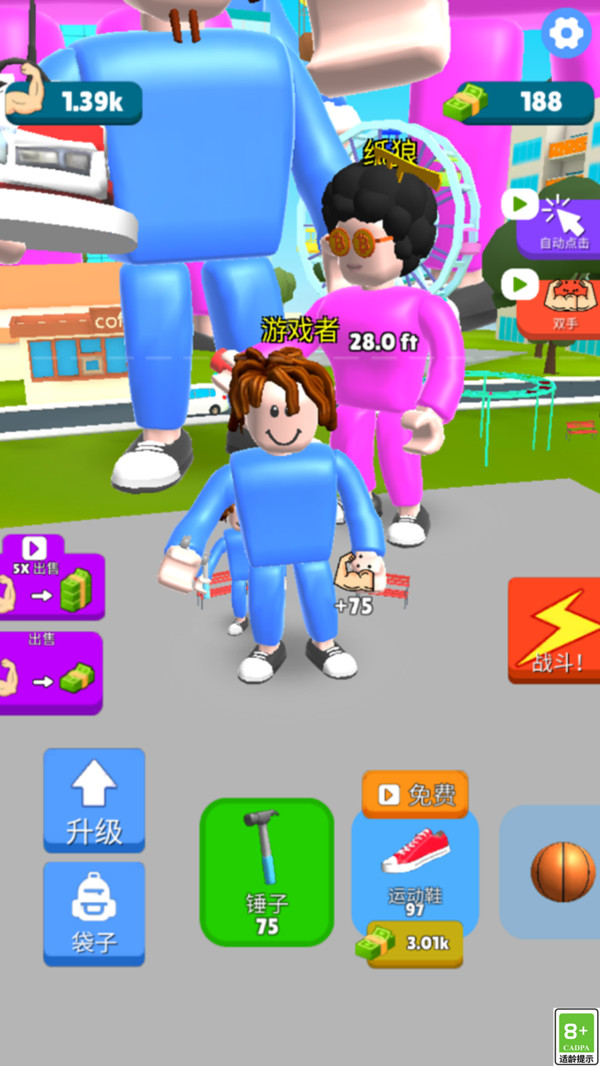Open the settings gear
Screen dimensions: 600x1066
pos(567,35)
